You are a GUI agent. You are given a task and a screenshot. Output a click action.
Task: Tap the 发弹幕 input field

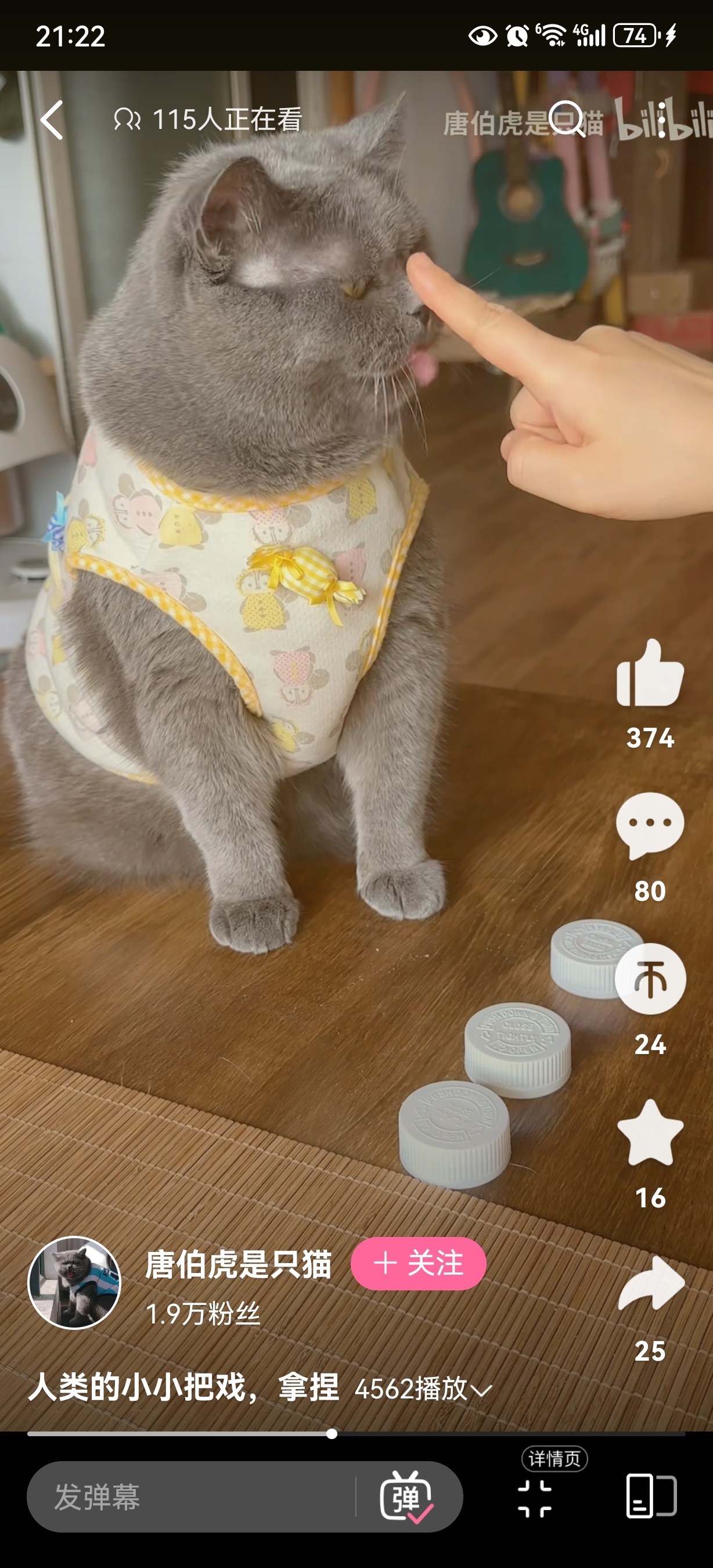click(x=189, y=1496)
